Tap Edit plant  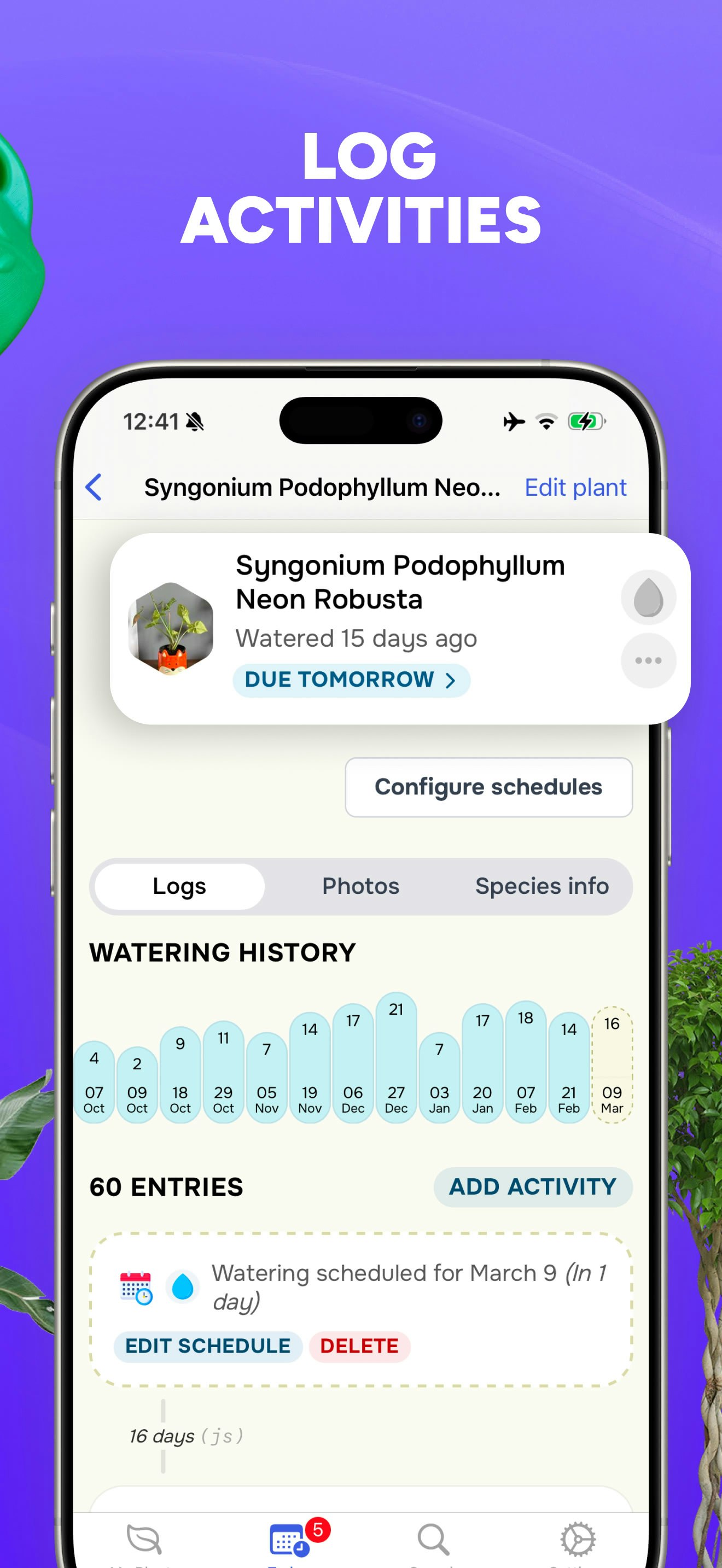575,487
